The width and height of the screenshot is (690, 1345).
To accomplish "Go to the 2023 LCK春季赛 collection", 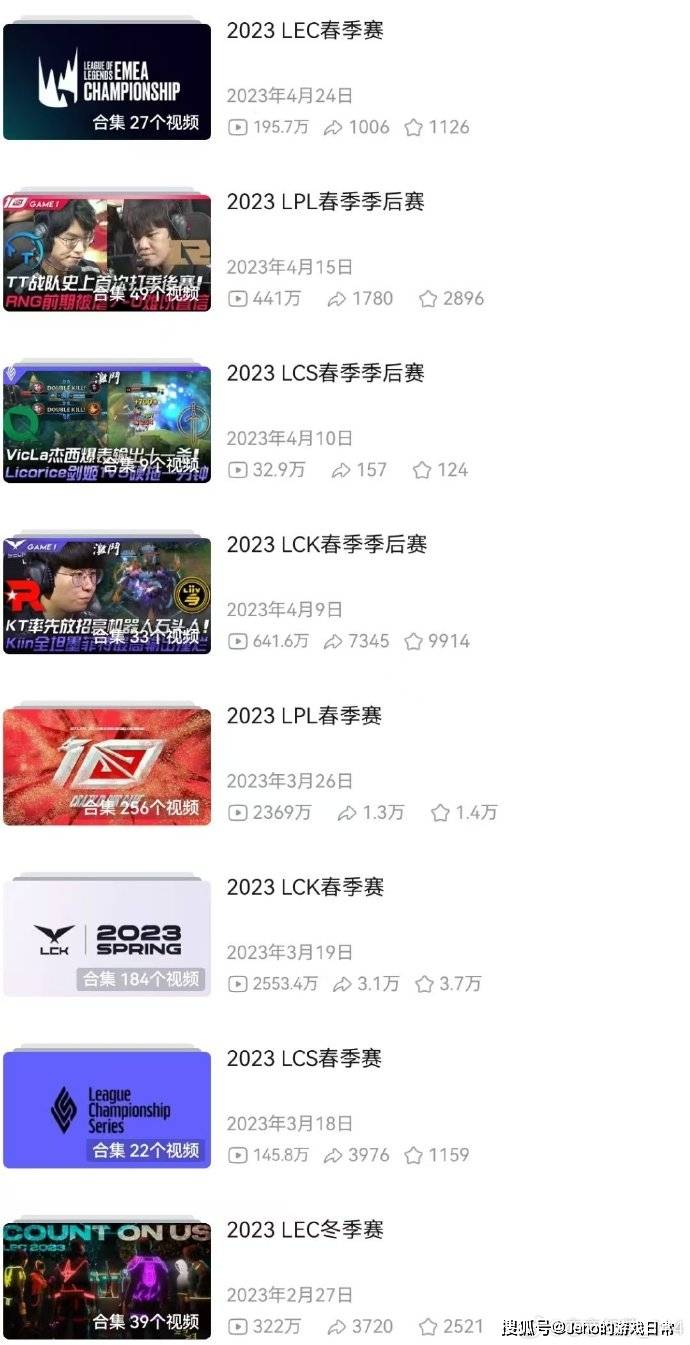I will click(305, 887).
